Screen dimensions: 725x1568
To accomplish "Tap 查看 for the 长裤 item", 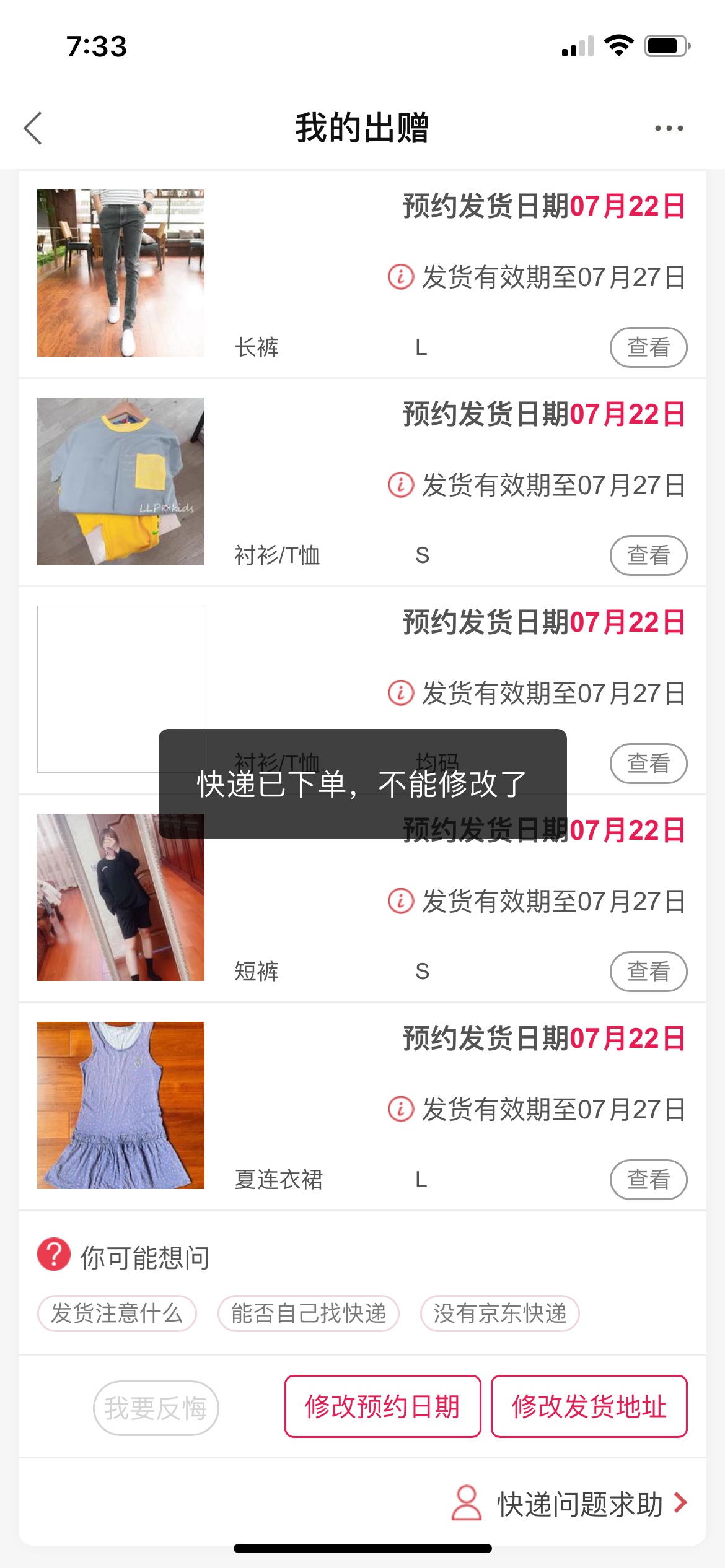I will pos(648,347).
